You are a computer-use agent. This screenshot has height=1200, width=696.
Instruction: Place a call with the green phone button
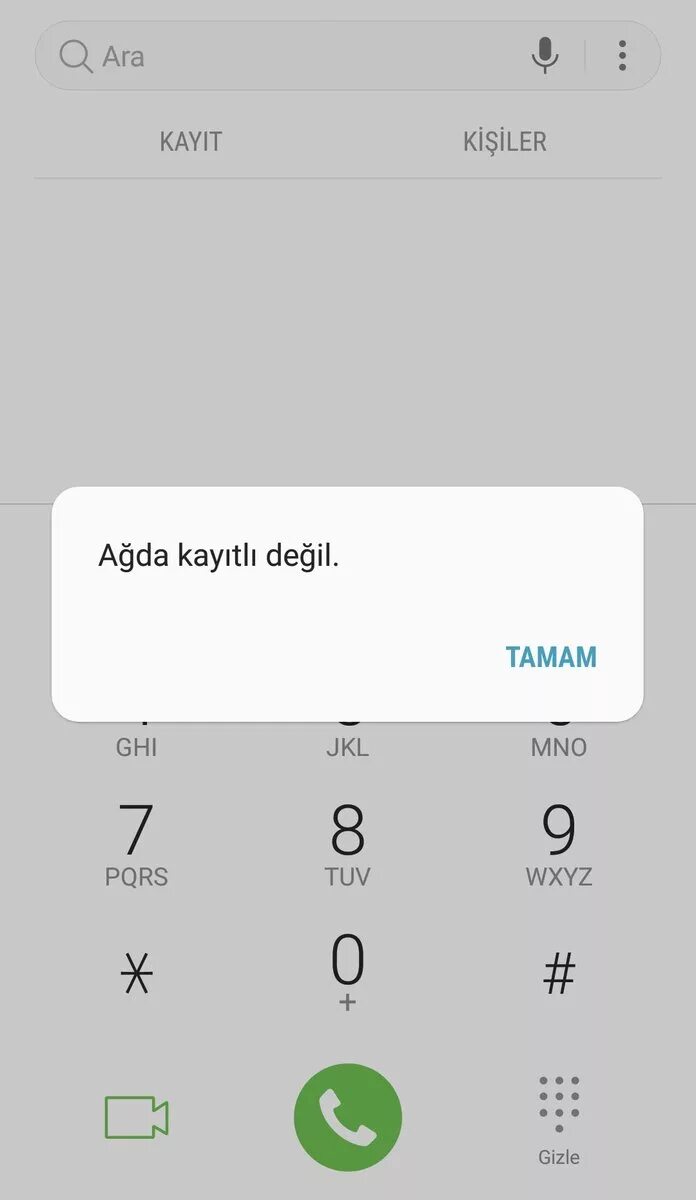[347, 1117]
